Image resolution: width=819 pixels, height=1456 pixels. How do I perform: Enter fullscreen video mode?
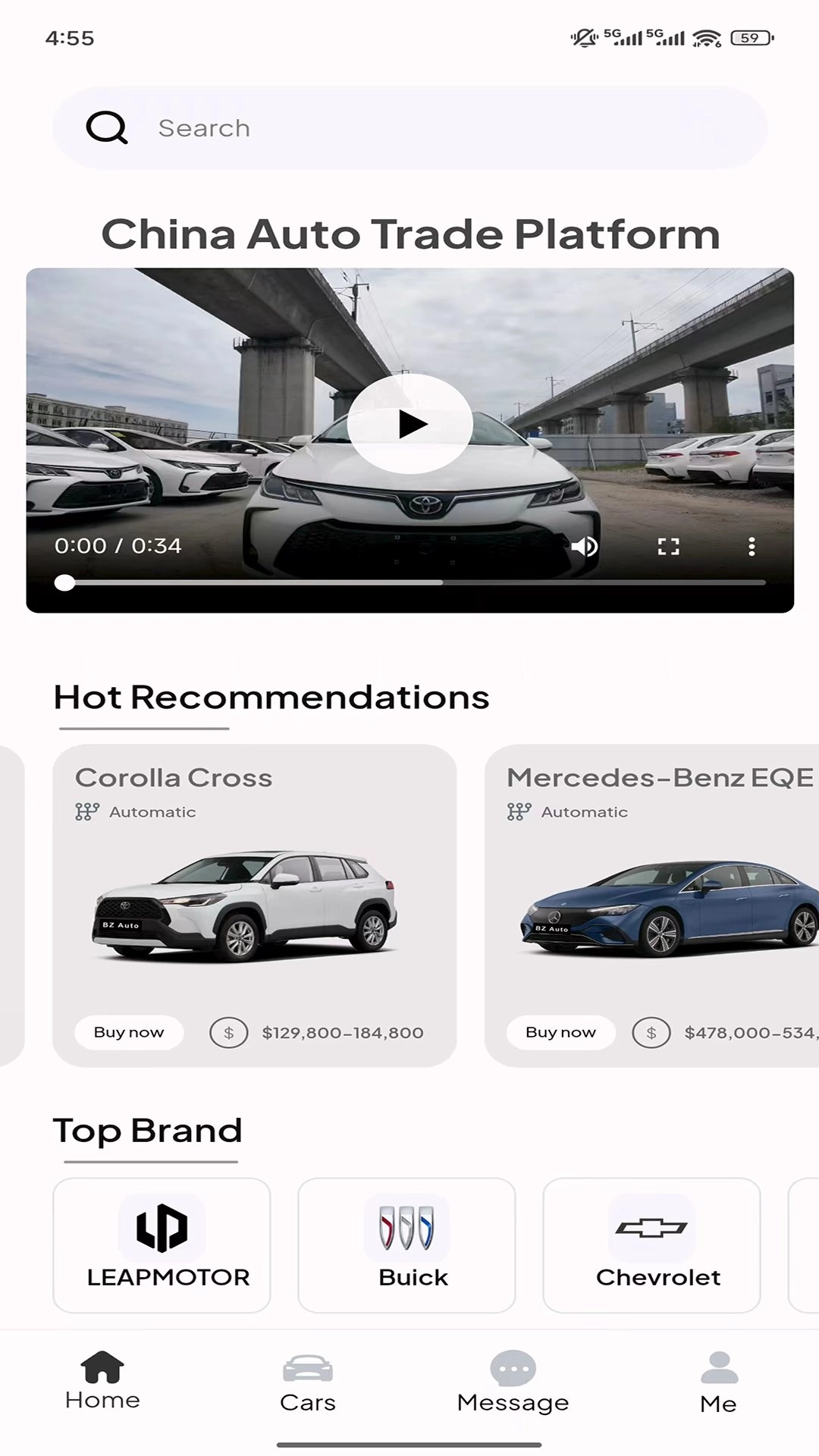668,546
